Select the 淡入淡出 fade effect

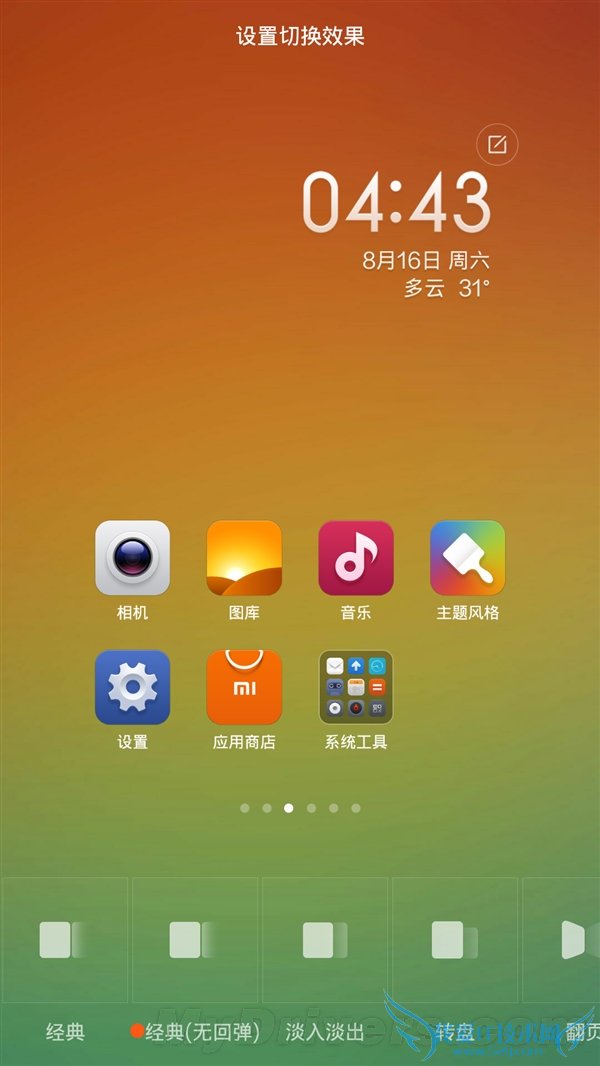point(325,940)
